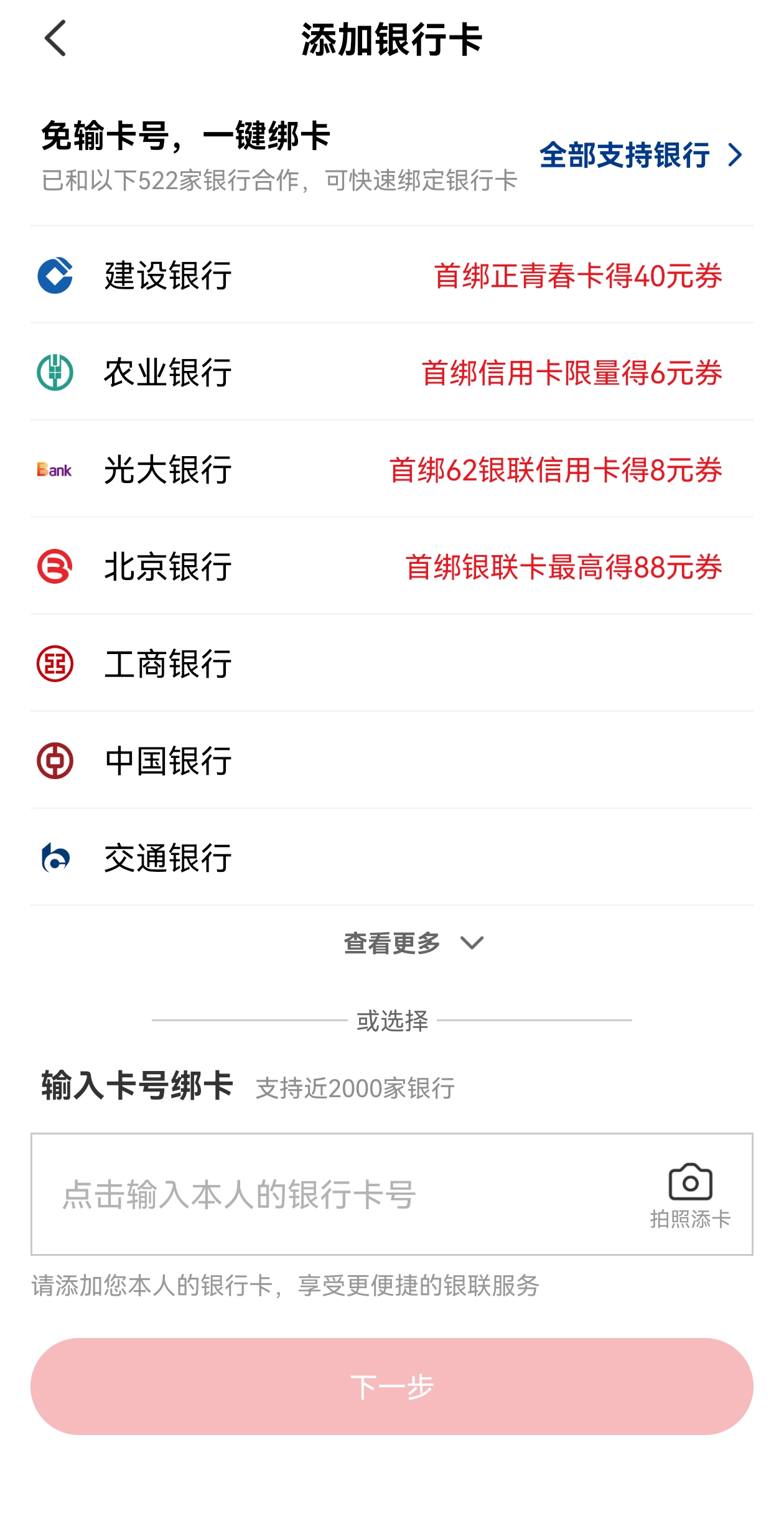Tap the 下一步 button

[x=392, y=1387]
